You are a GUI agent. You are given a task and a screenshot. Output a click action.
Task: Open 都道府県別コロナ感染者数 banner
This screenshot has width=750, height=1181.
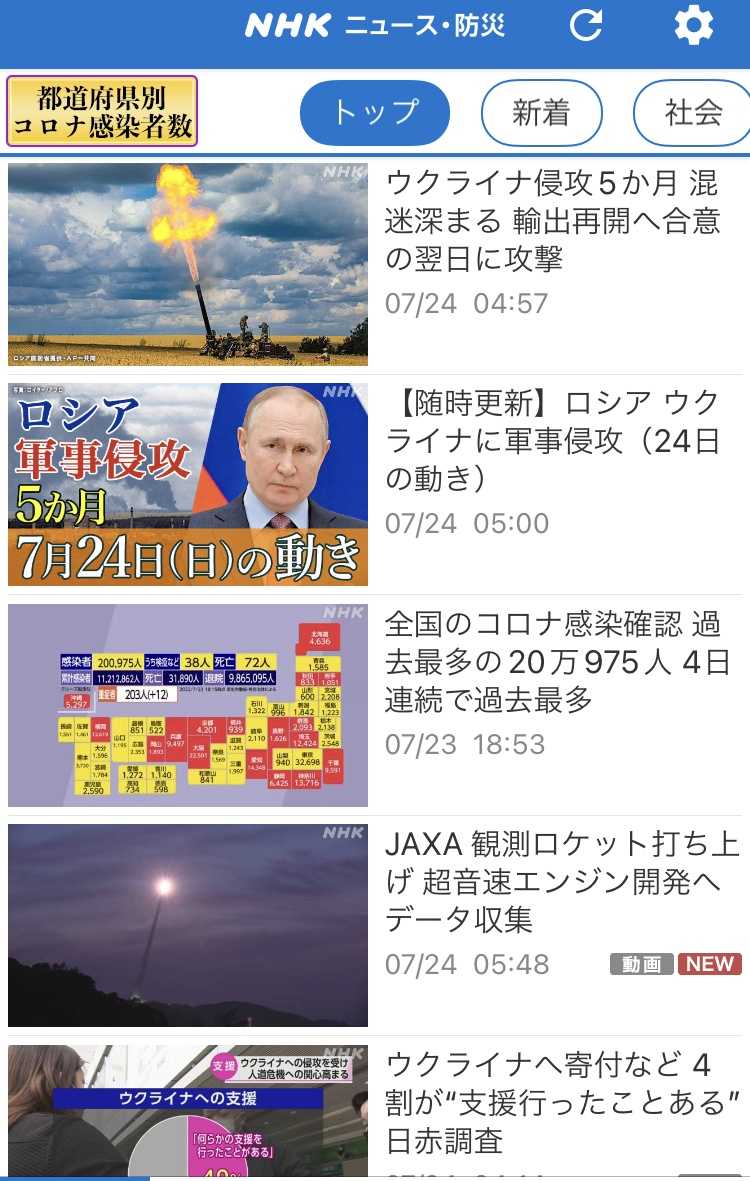point(102,111)
